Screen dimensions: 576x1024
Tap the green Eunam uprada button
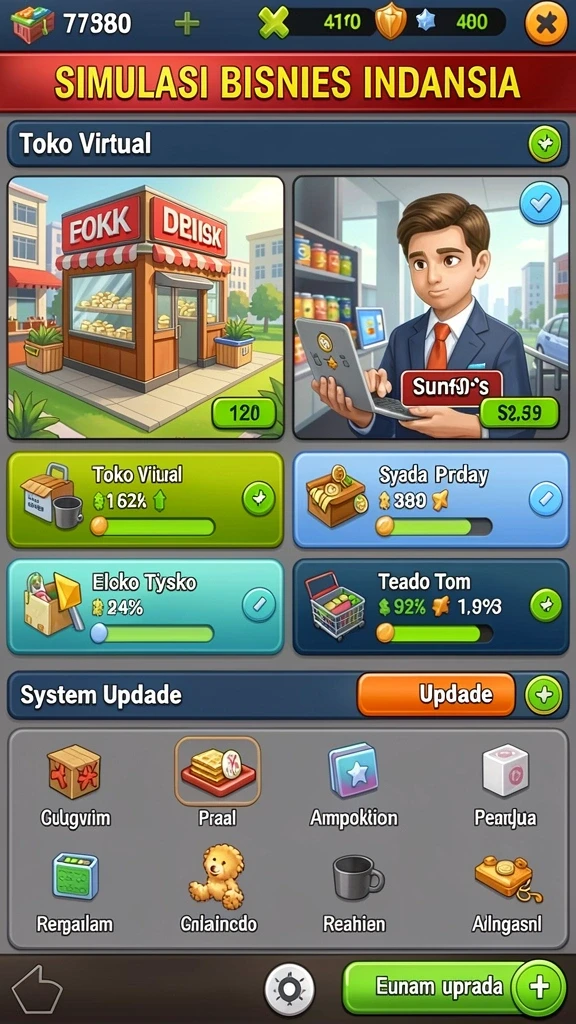point(454,987)
